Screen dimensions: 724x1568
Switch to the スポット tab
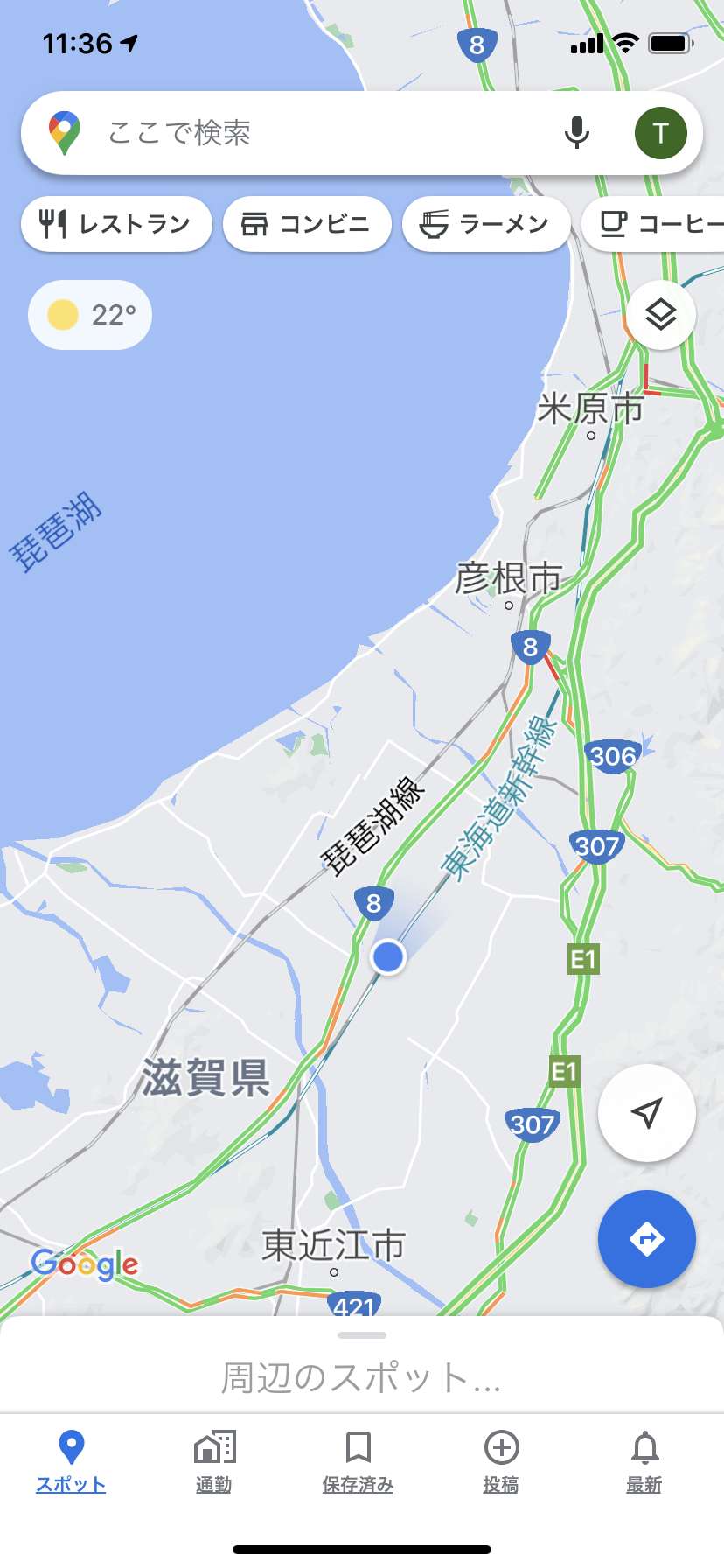71,1460
